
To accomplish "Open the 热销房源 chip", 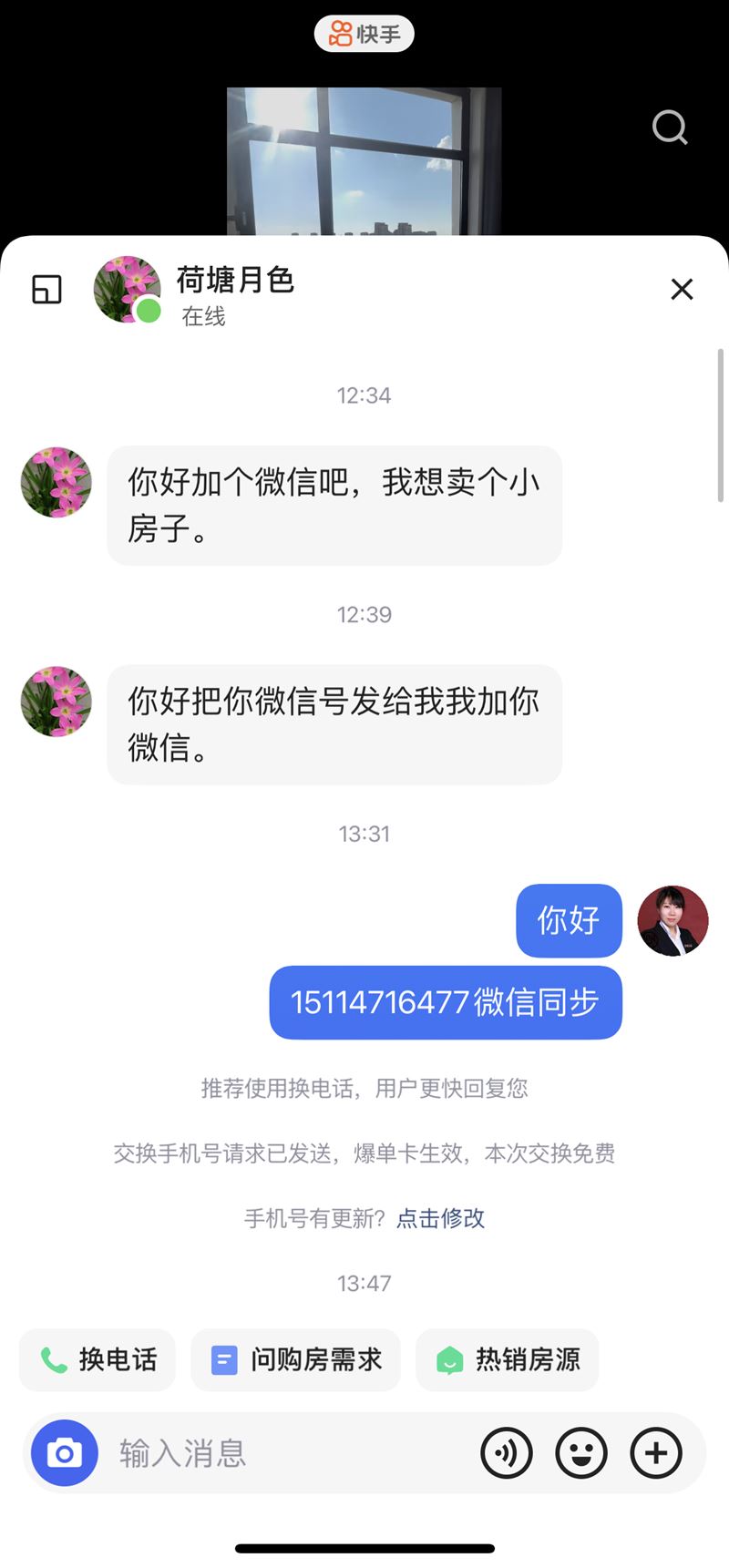I will [508, 1359].
